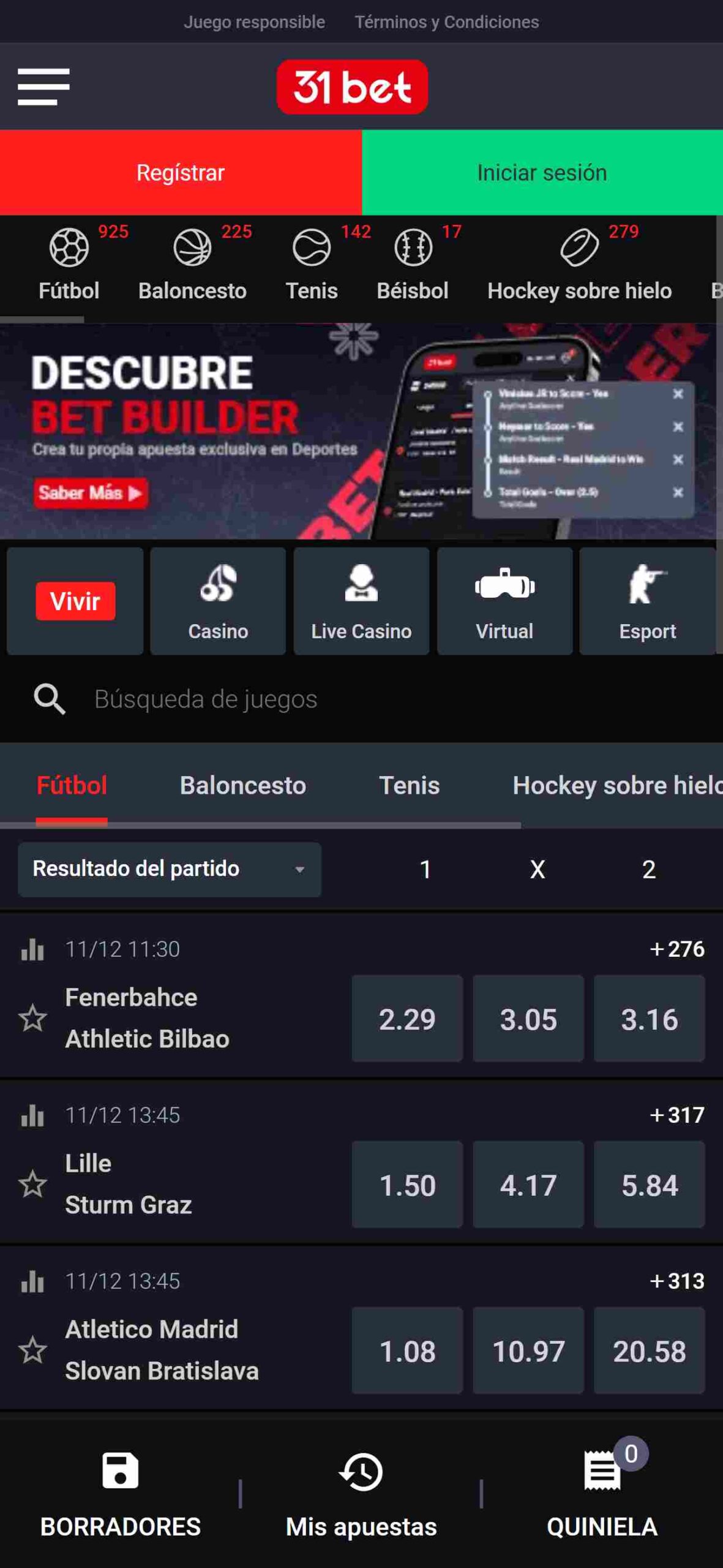Screen dimensions: 723x1568
Task: Open the hamburger menu
Action: tap(43, 86)
